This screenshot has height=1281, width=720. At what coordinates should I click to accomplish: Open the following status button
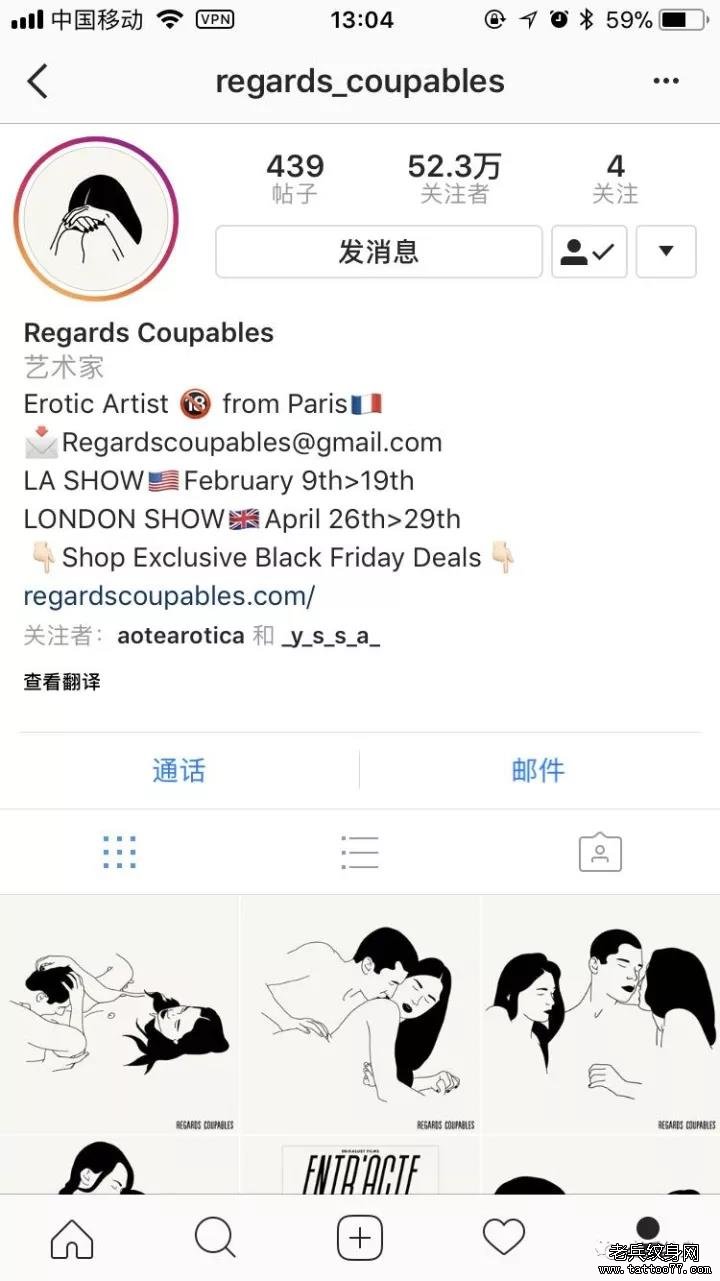tap(589, 251)
